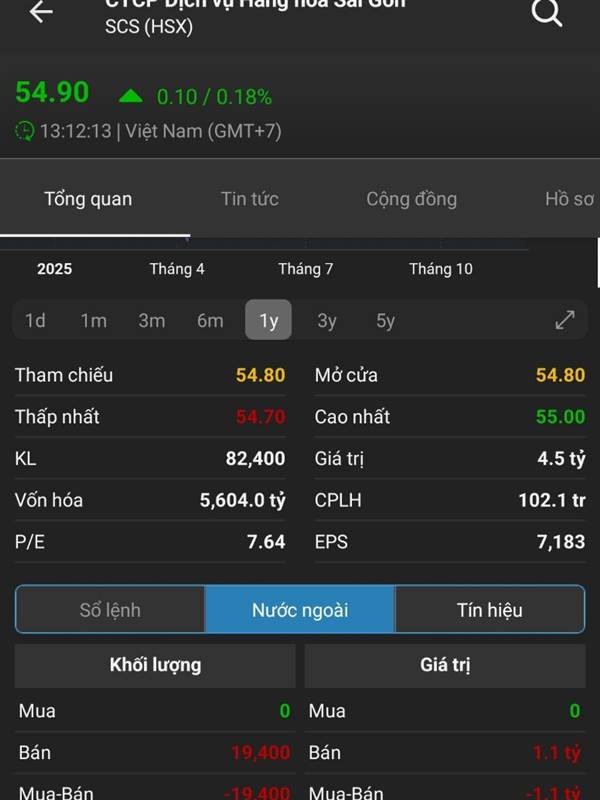Select the Hồ sơ tab

click(x=569, y=198)
